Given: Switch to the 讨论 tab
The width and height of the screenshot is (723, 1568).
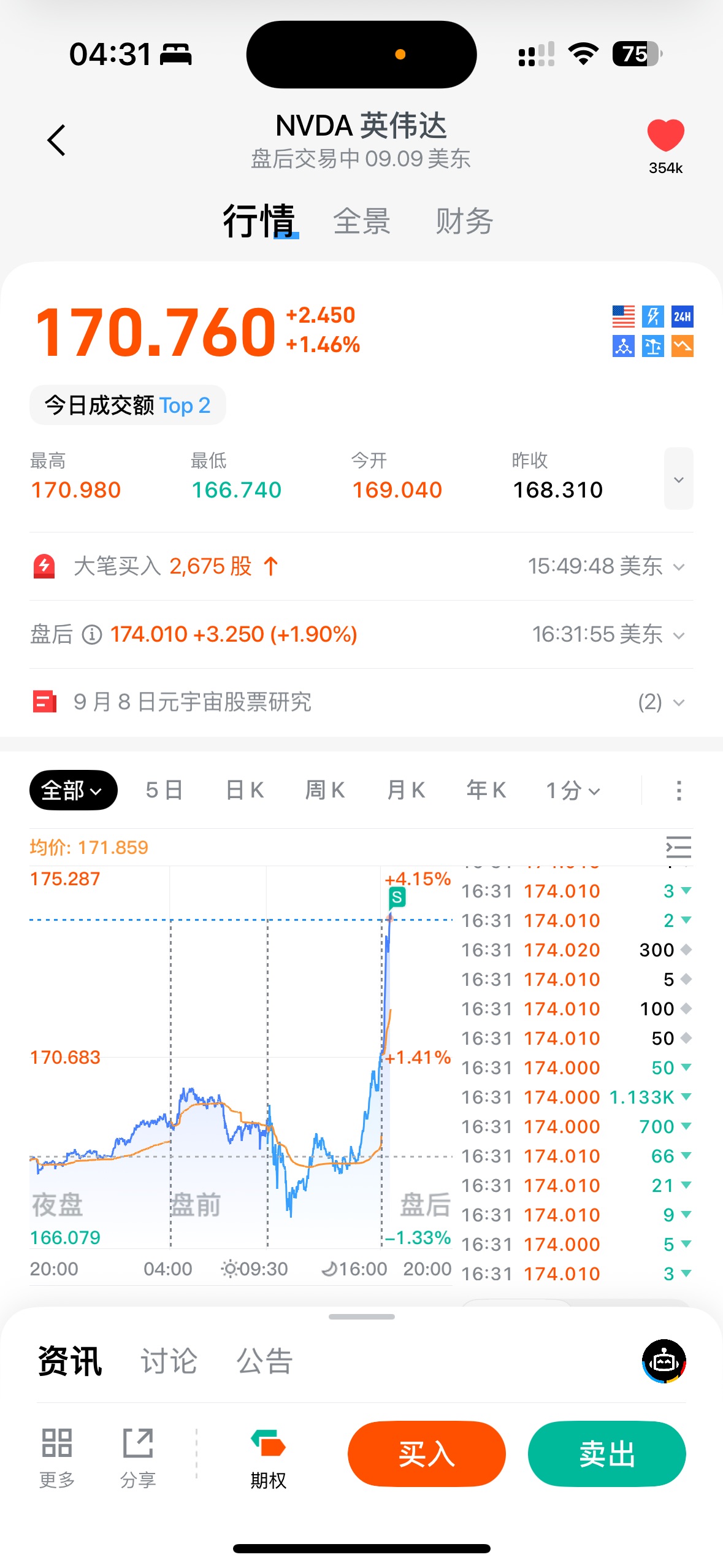Looking at the screenshot, I should pos(169,1361).
